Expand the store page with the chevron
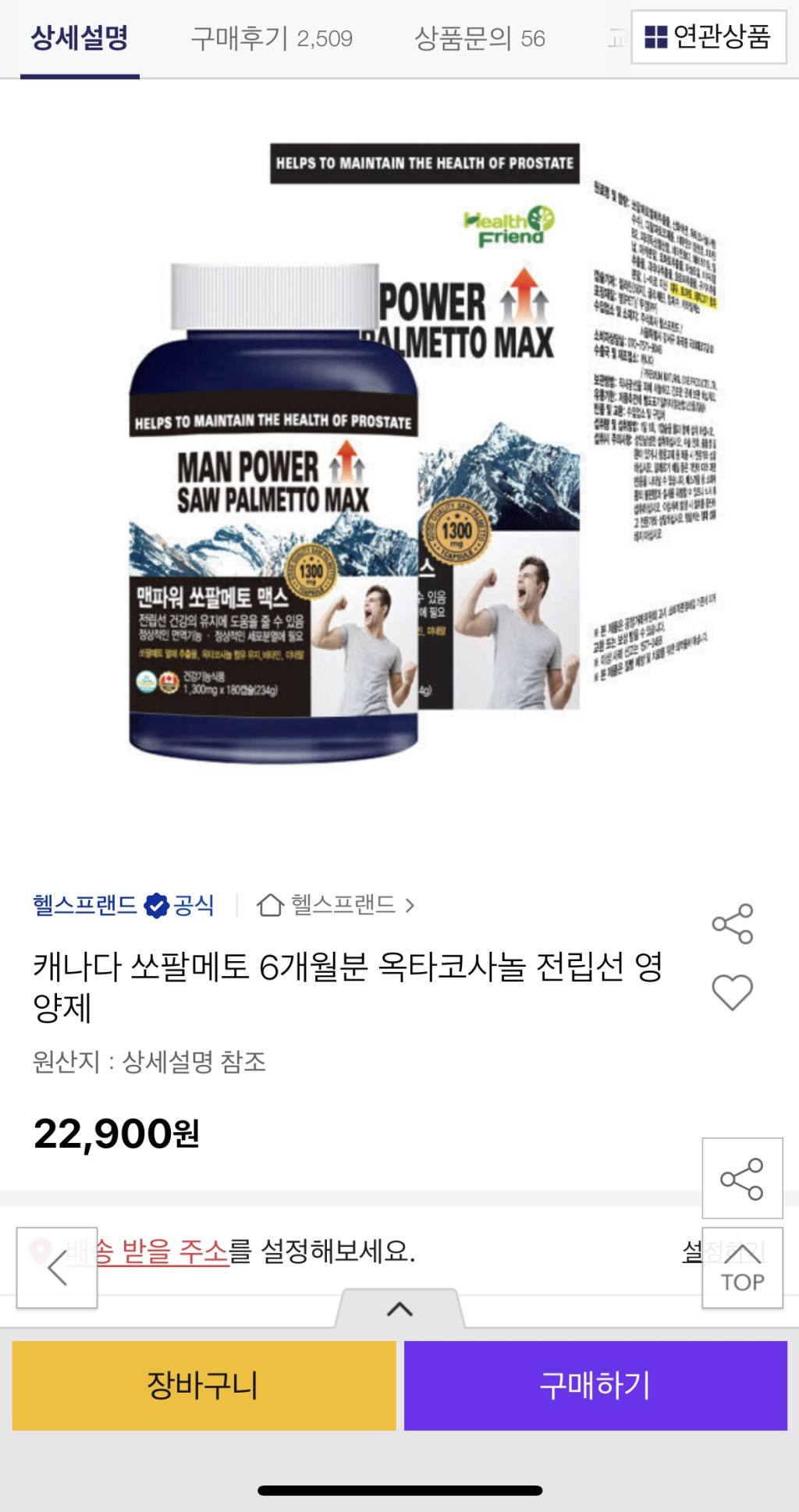This screenshot has height=1512, width=799. pyautogui.click(x=411, y=907)
